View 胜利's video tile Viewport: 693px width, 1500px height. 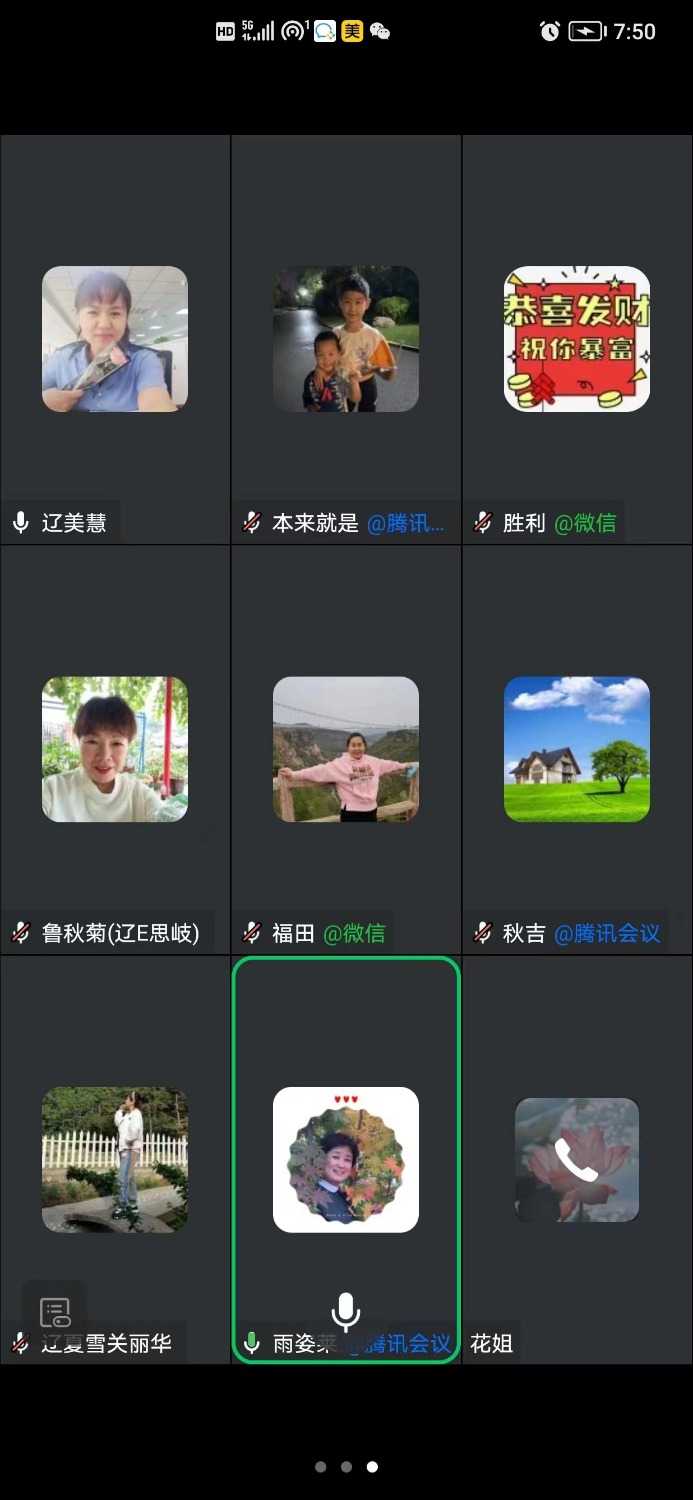click(x=577, y=339)
